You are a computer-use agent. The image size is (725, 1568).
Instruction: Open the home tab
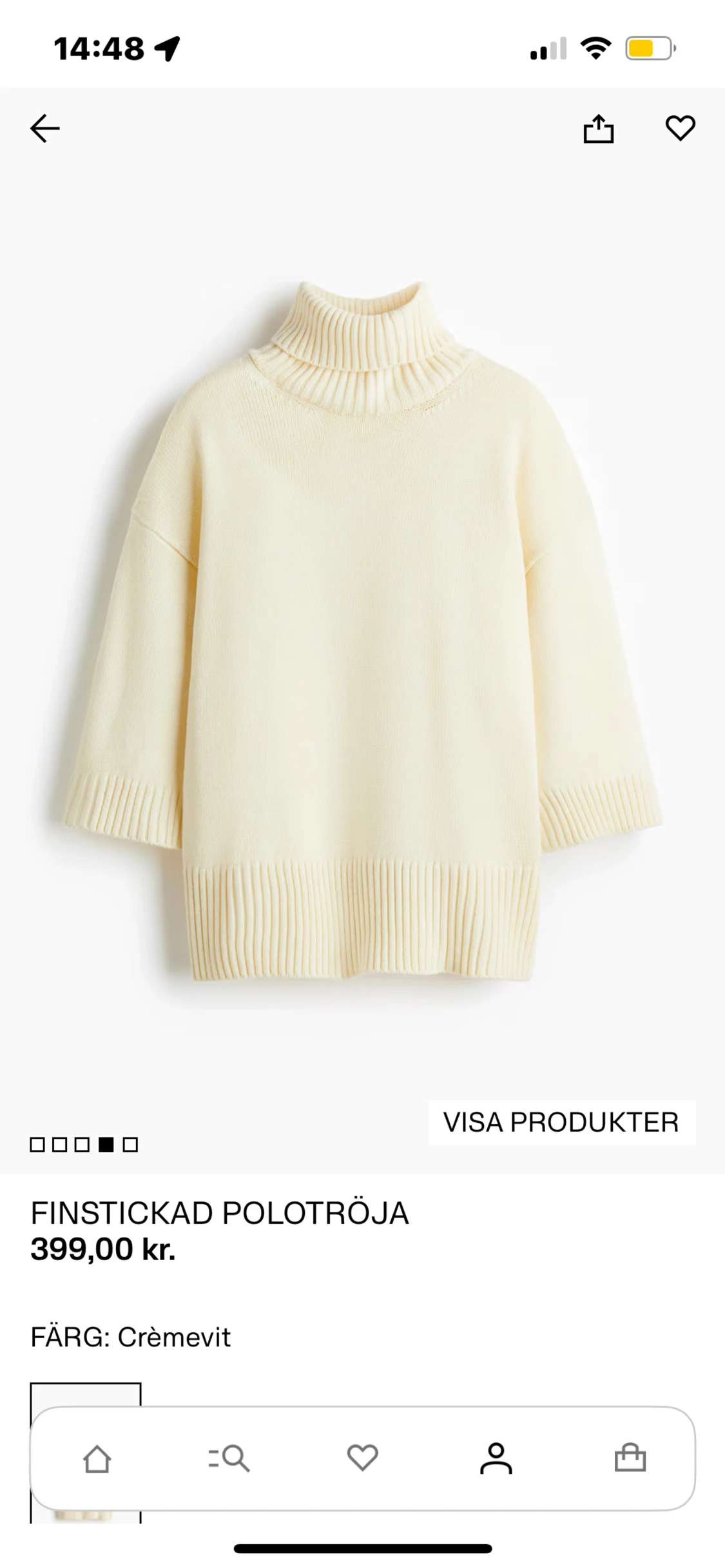(x=97, y=1458)
